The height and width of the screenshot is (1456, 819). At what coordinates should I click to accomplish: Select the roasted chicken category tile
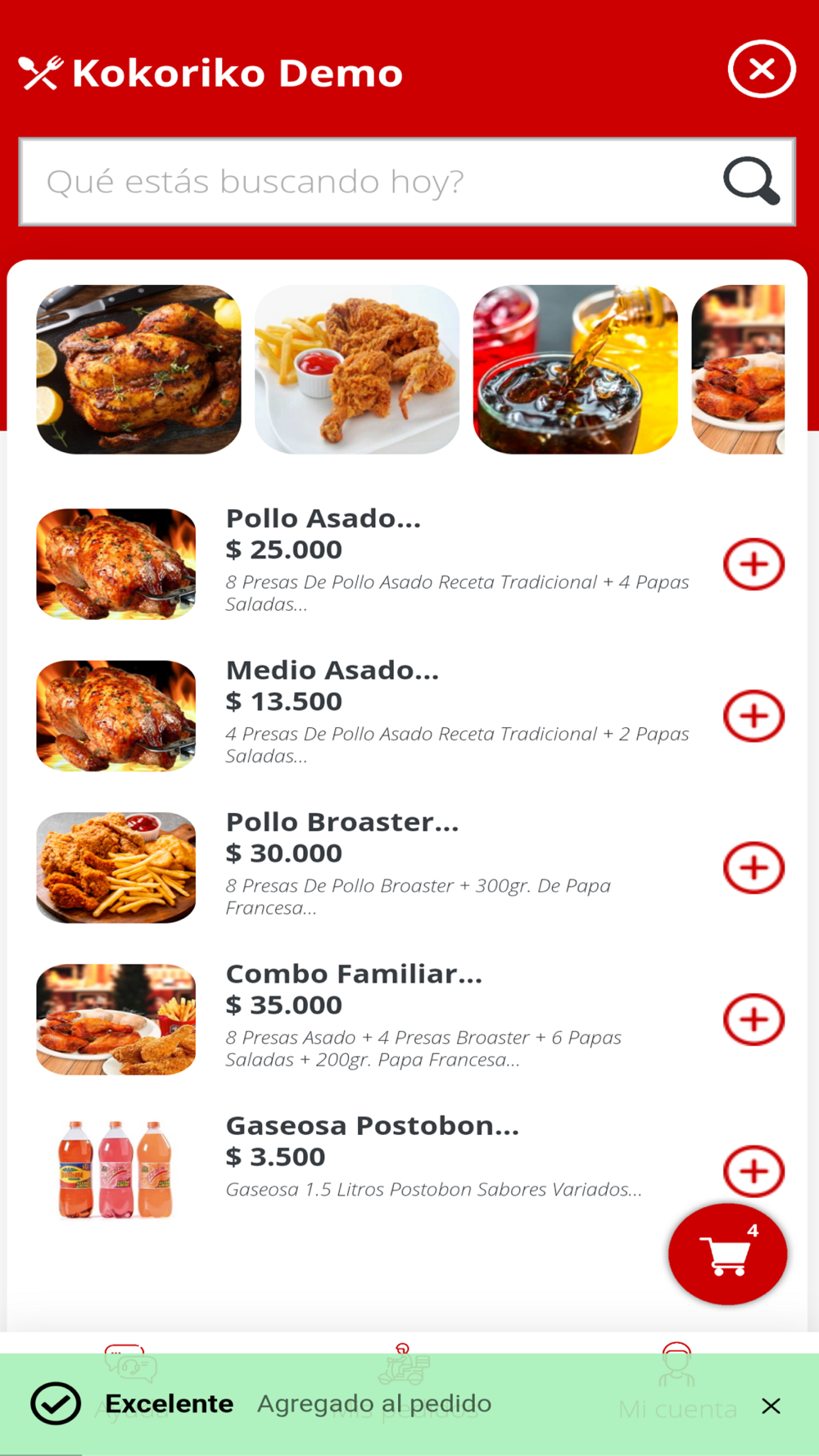coord(138,369)
